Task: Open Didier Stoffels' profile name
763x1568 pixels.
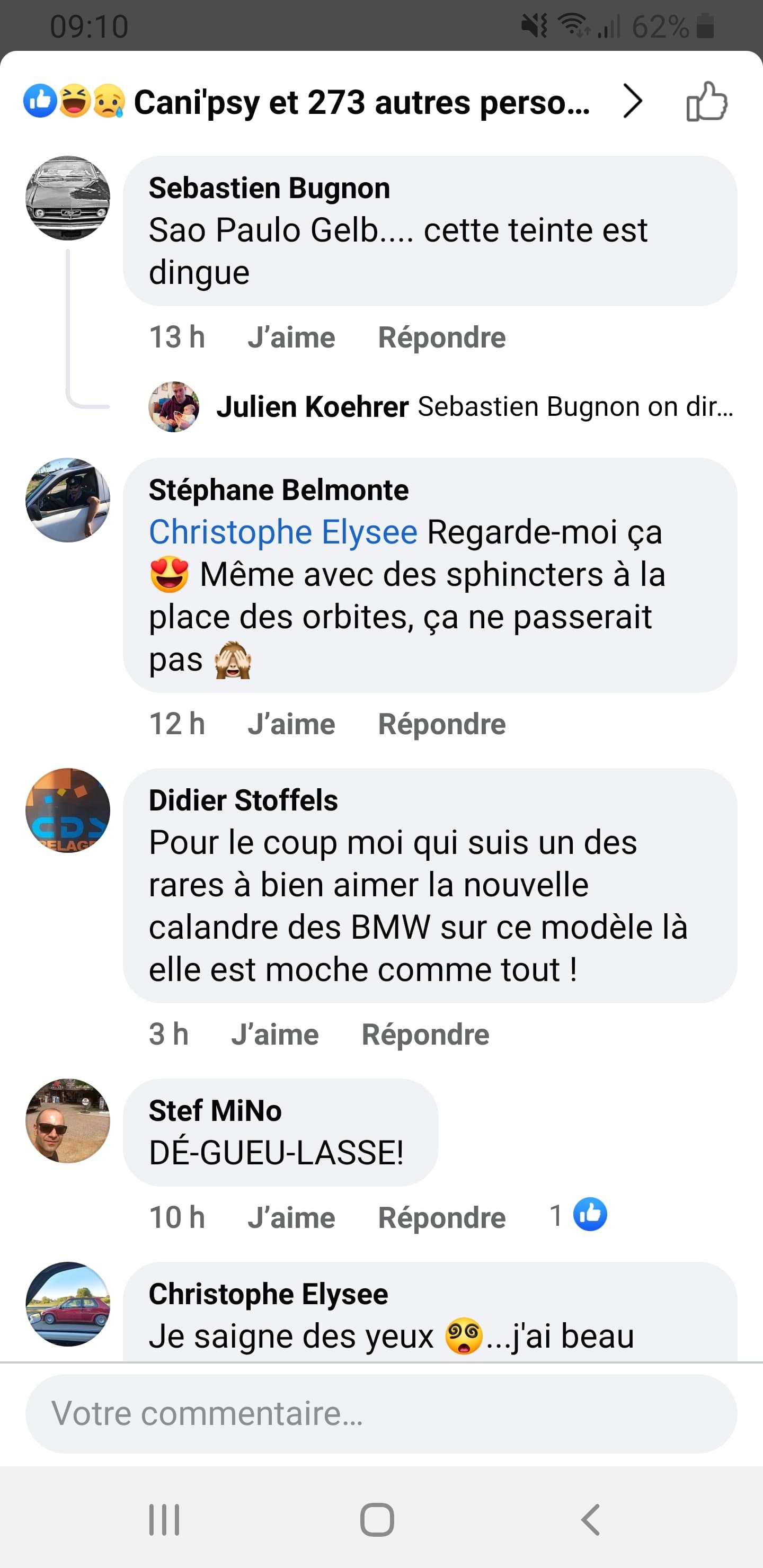Action: 243,800
